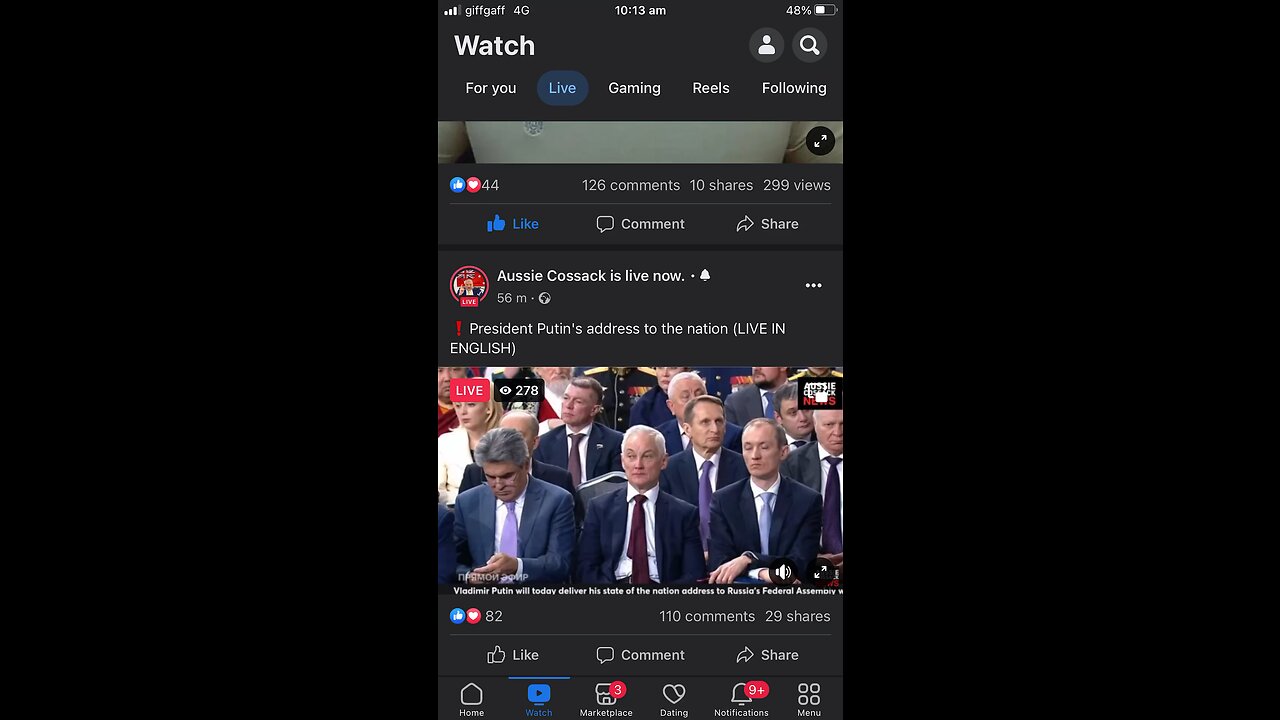Go to the Home tab
Viewport: 1280px width, 720px height.
point(472,699)
